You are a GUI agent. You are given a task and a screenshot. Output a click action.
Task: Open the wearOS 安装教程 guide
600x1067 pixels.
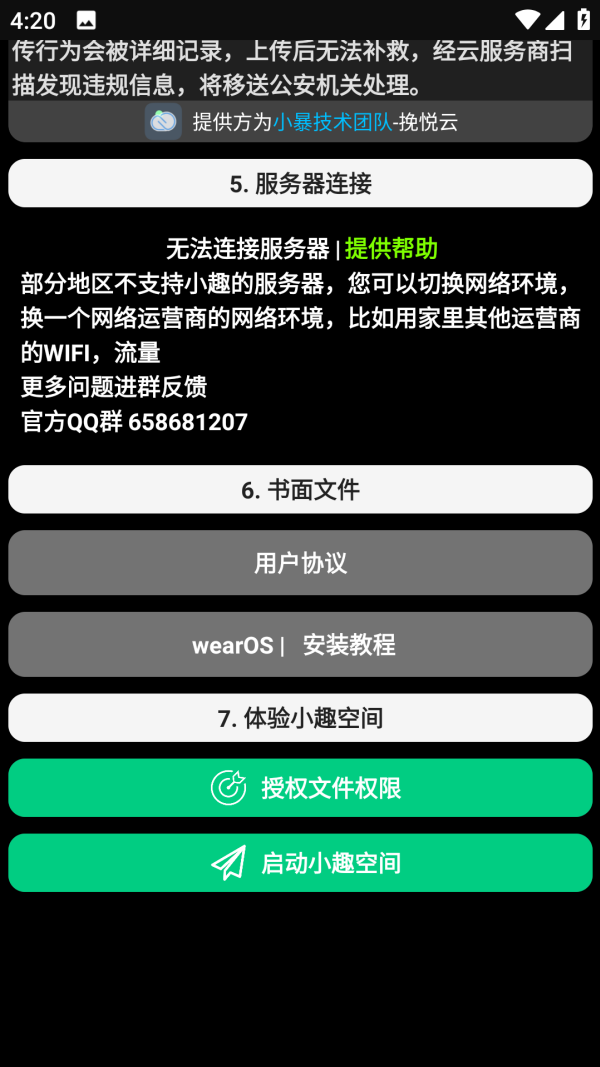tap(300, 645)
